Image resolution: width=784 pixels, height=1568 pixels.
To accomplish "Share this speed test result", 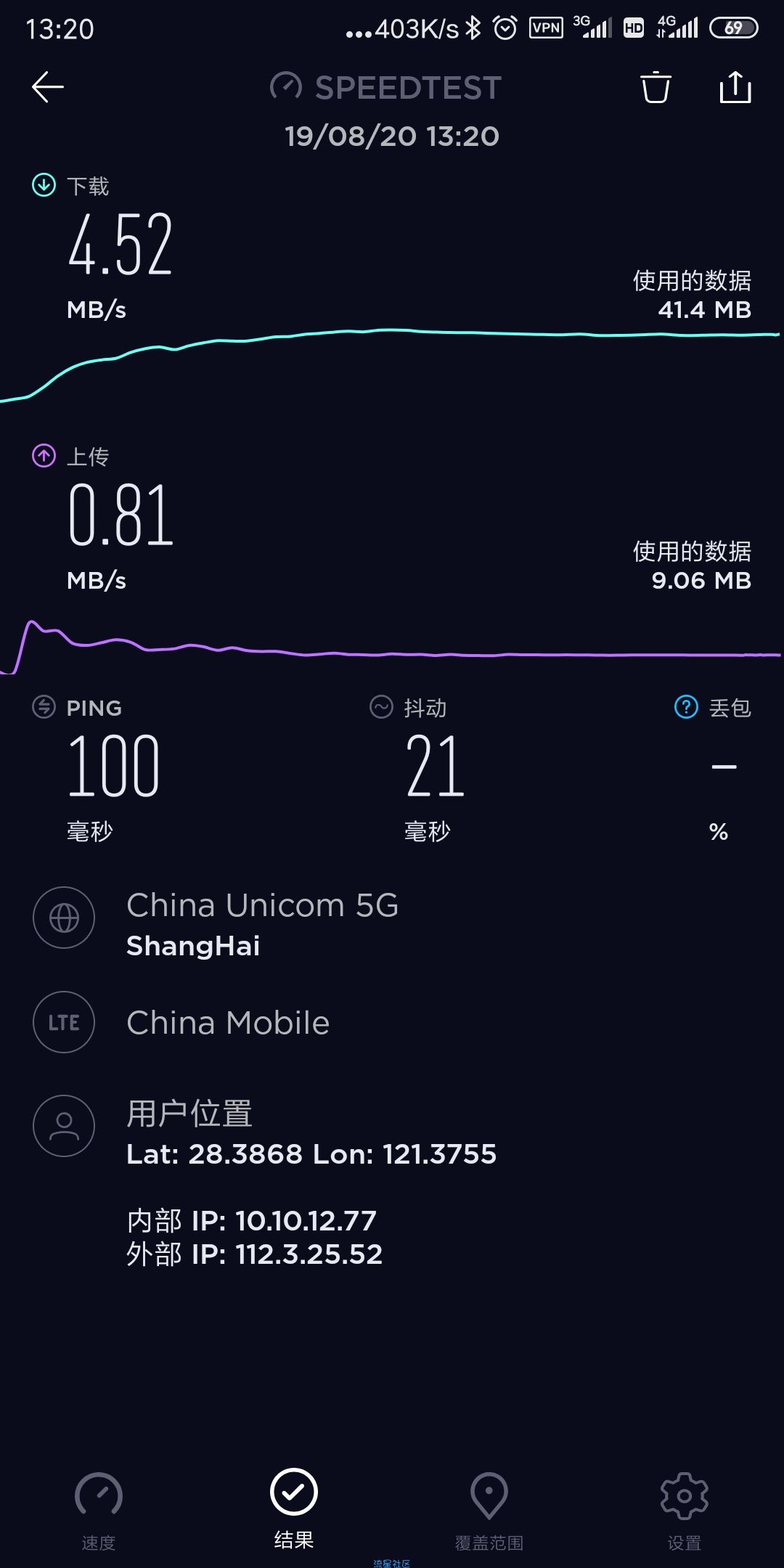I will [x=735, y=87].
